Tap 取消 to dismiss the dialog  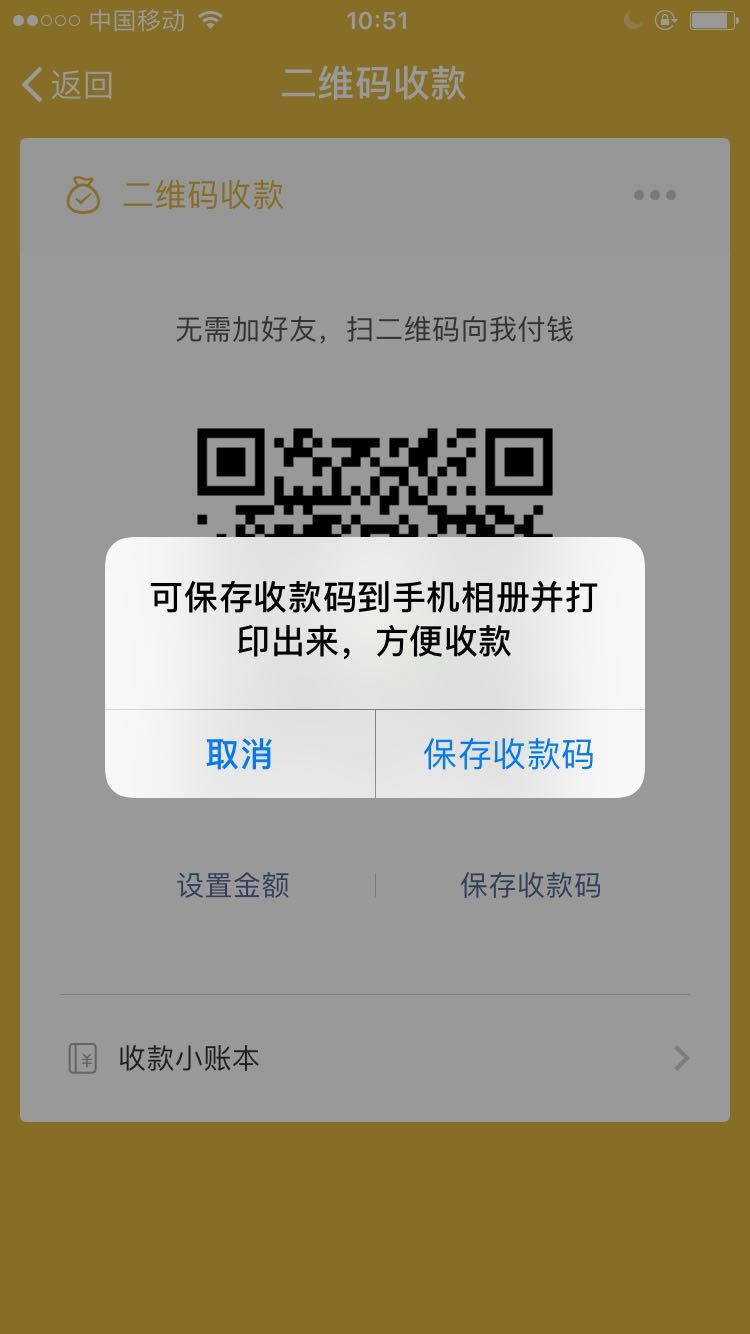coord(239,754)
